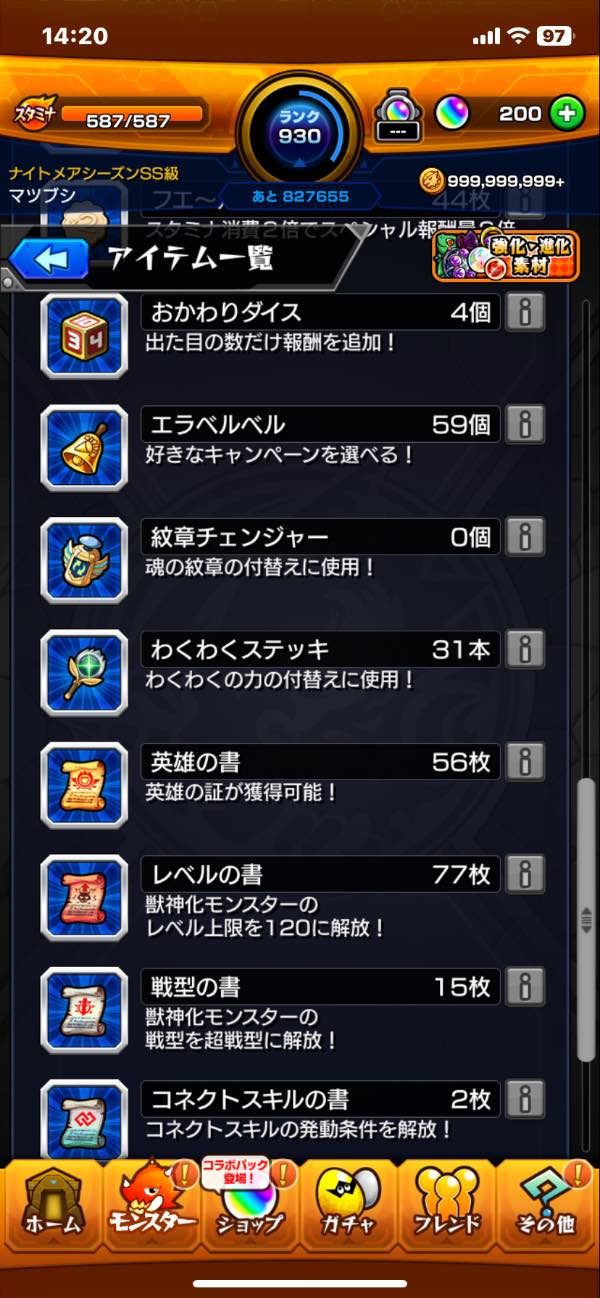Tap the green plus to add orbs

566,114
